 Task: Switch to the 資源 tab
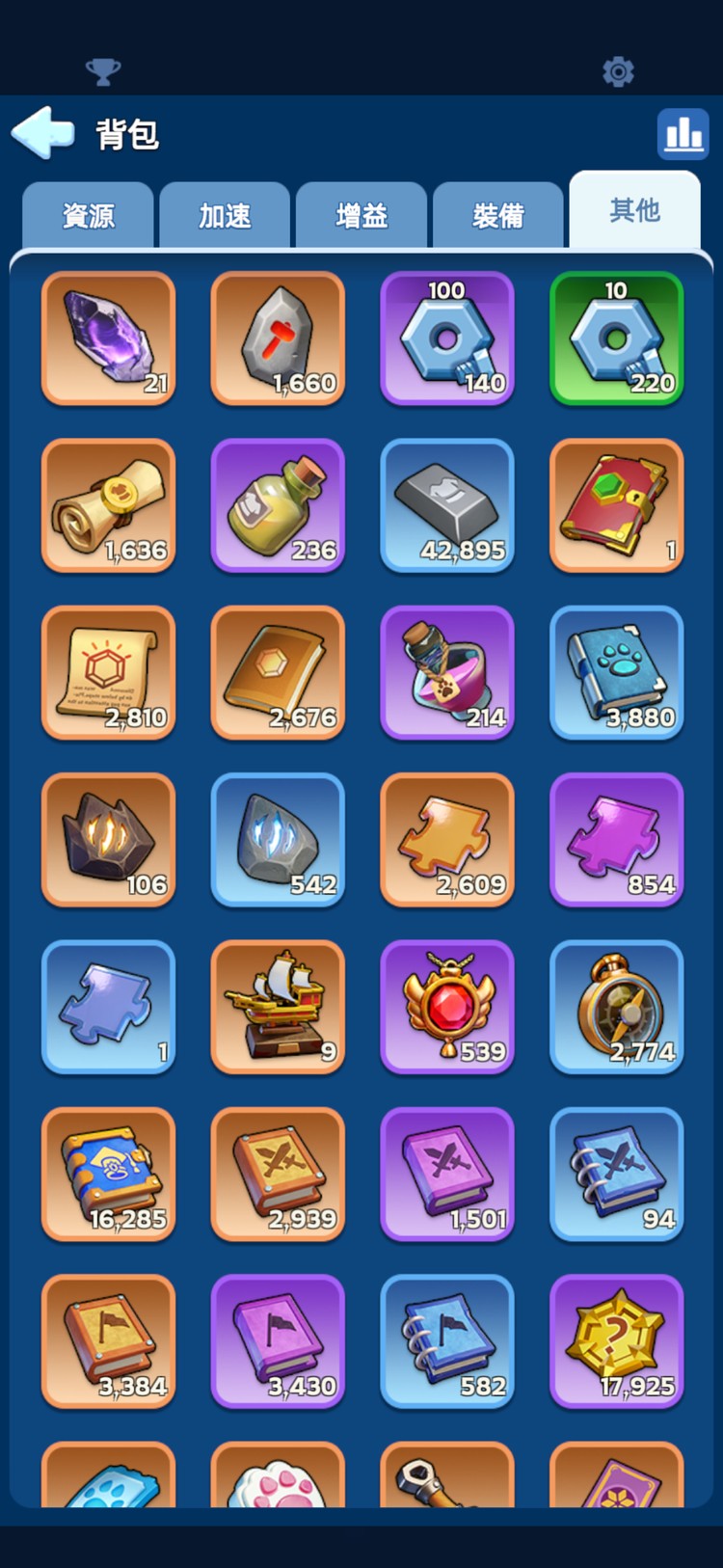point(88,215)
